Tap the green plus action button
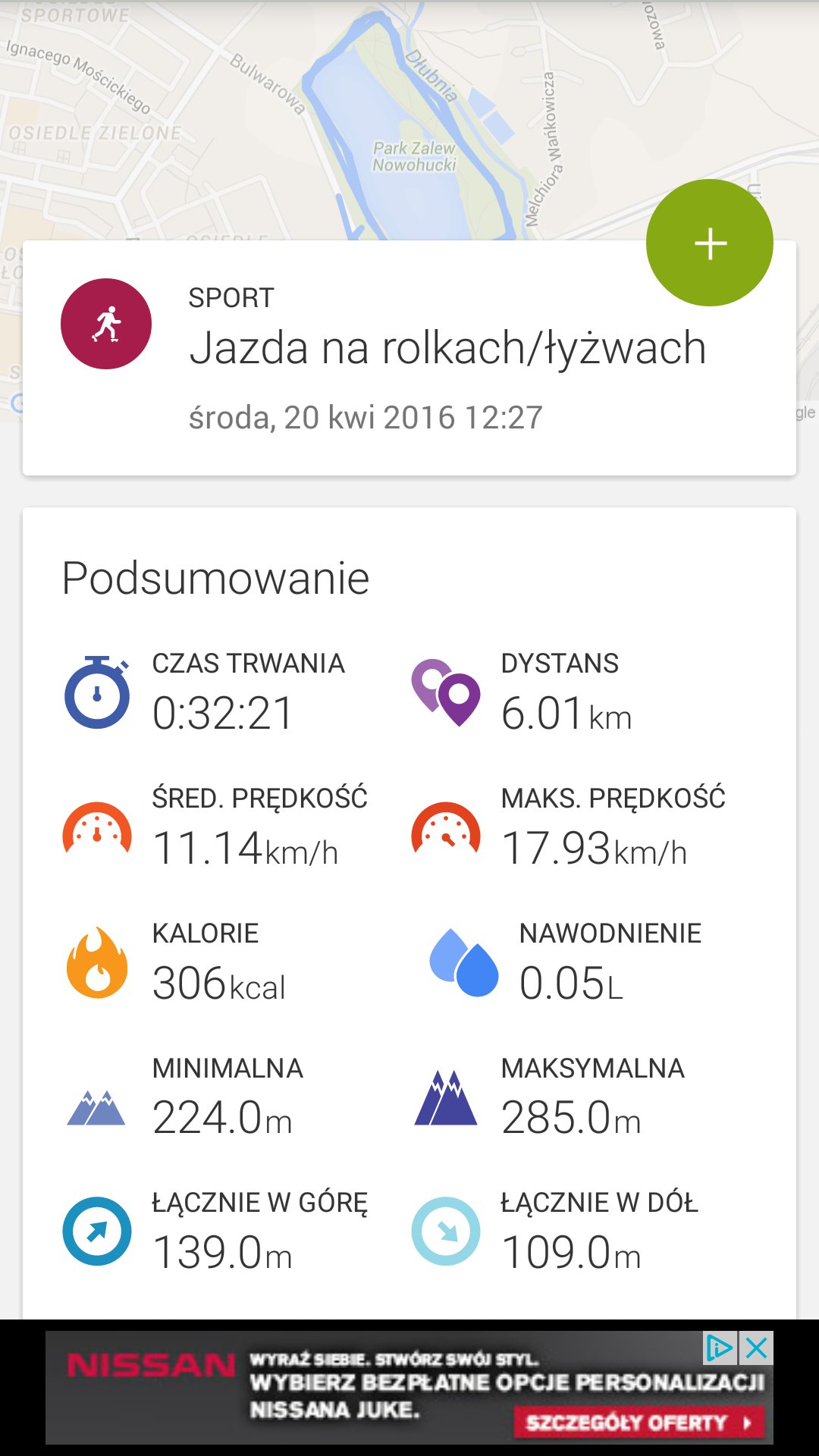 (x=710, y=243)
